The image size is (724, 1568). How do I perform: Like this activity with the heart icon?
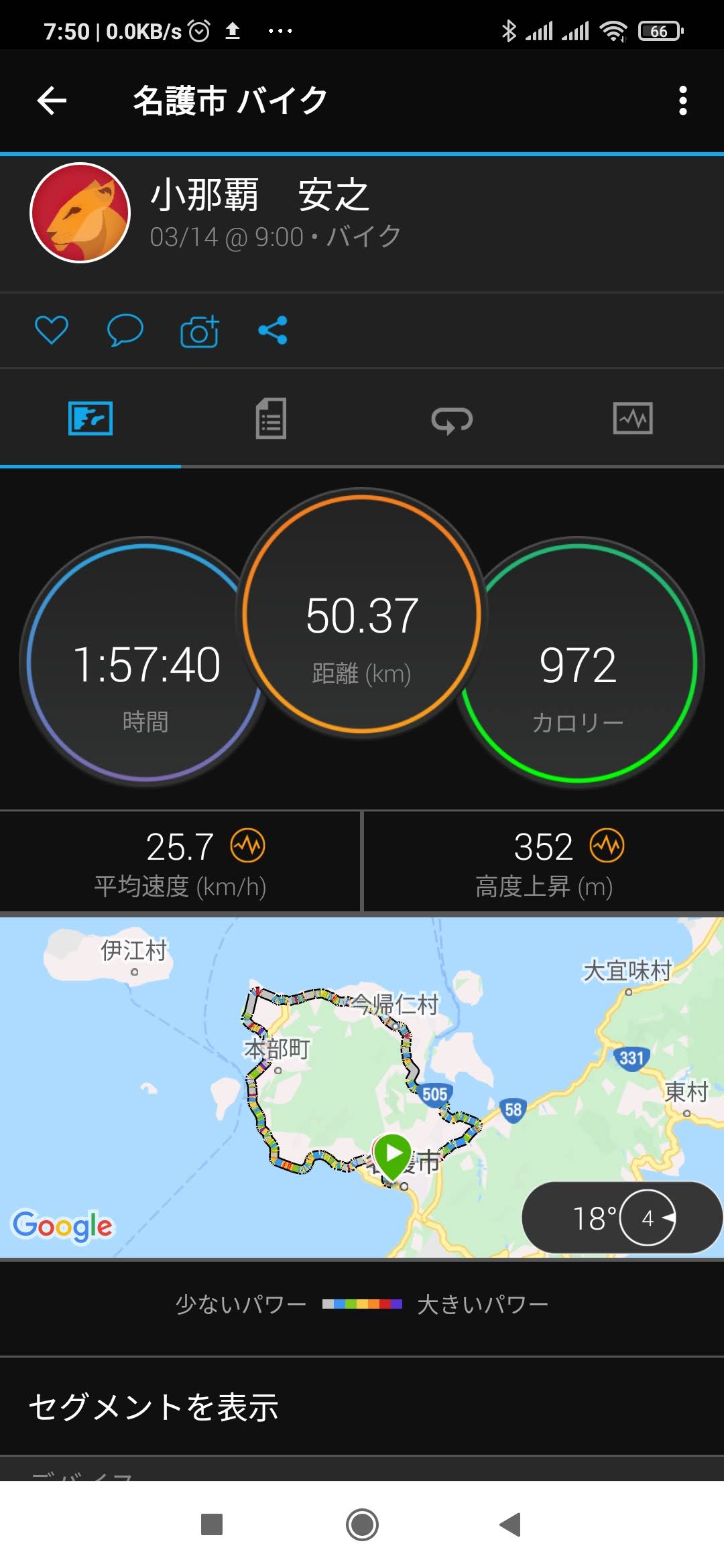52,330
